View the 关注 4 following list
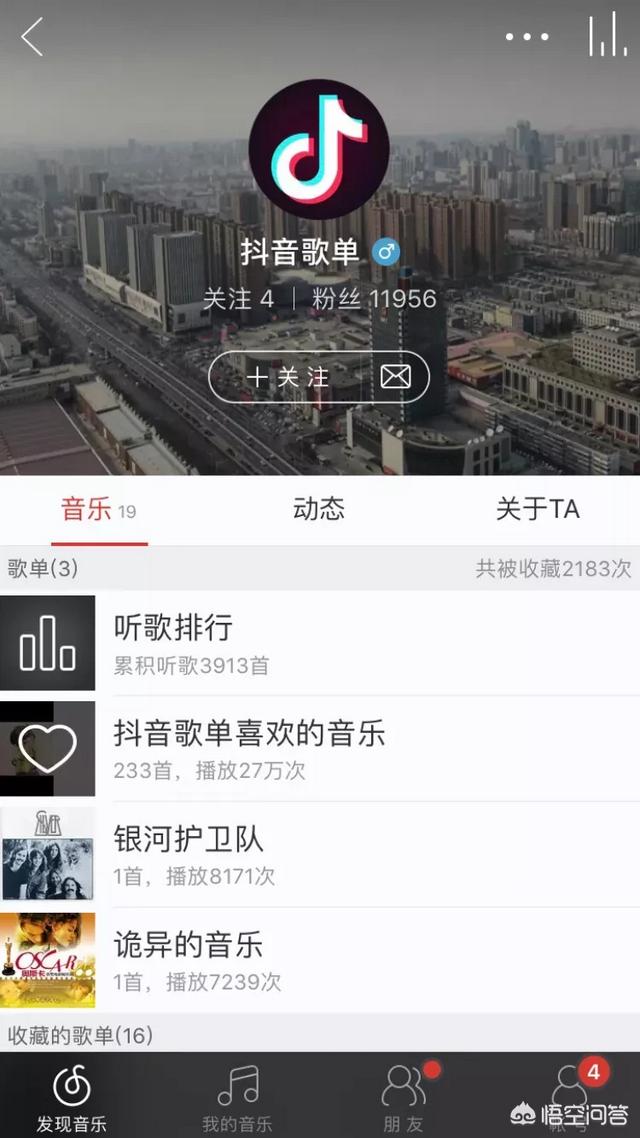This screenshot has width=640, height=1138. 238,299
